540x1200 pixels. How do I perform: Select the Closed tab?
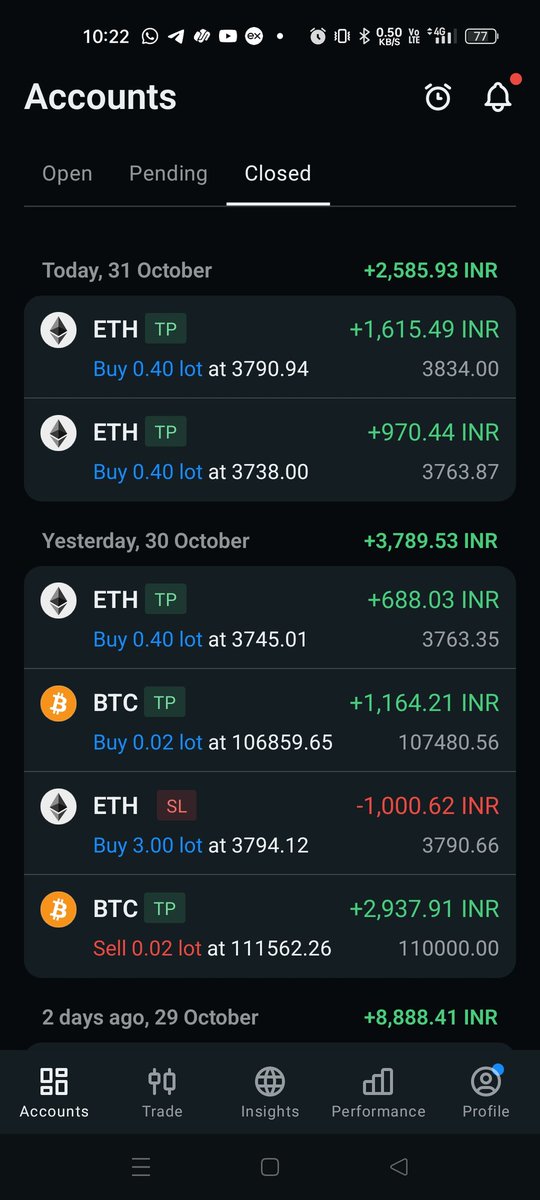pyautogui.click(x=278, y=173)
